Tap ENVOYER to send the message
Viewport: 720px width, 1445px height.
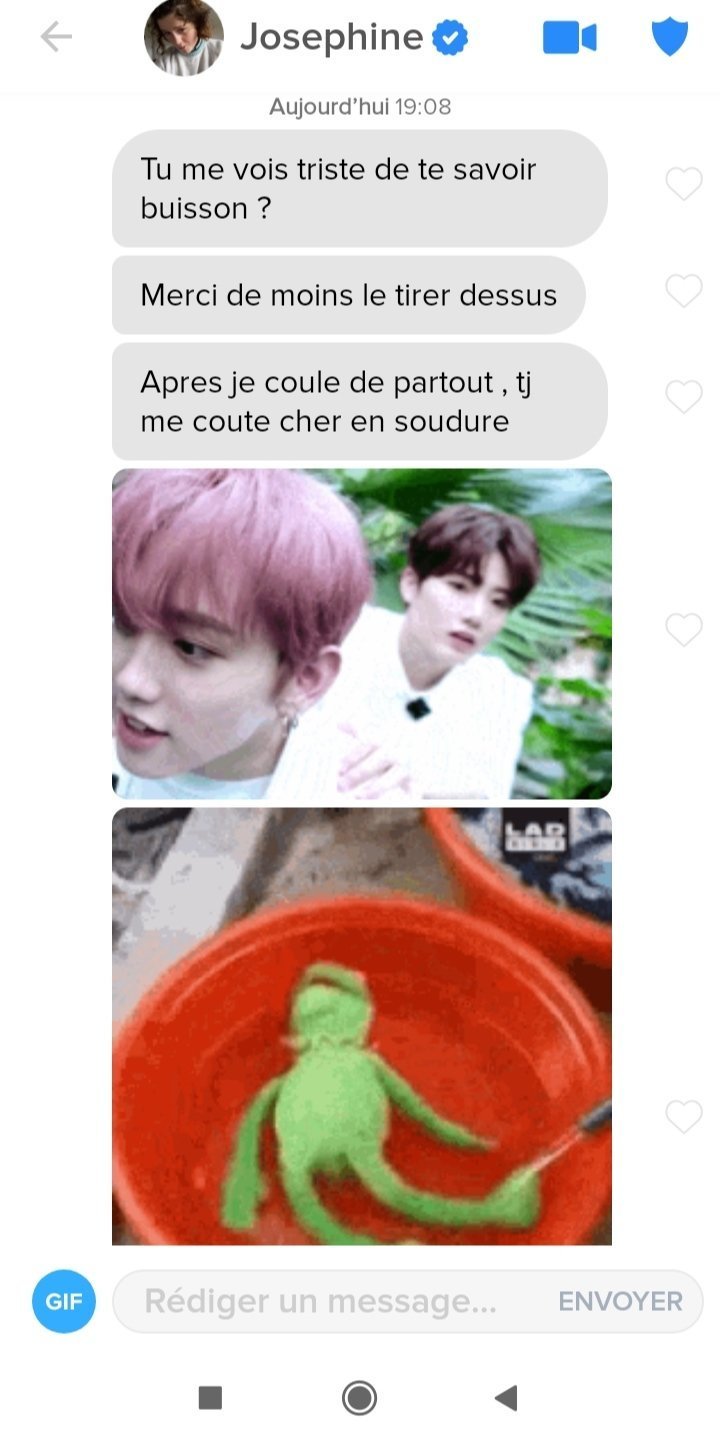click(x=620, y=1302)
